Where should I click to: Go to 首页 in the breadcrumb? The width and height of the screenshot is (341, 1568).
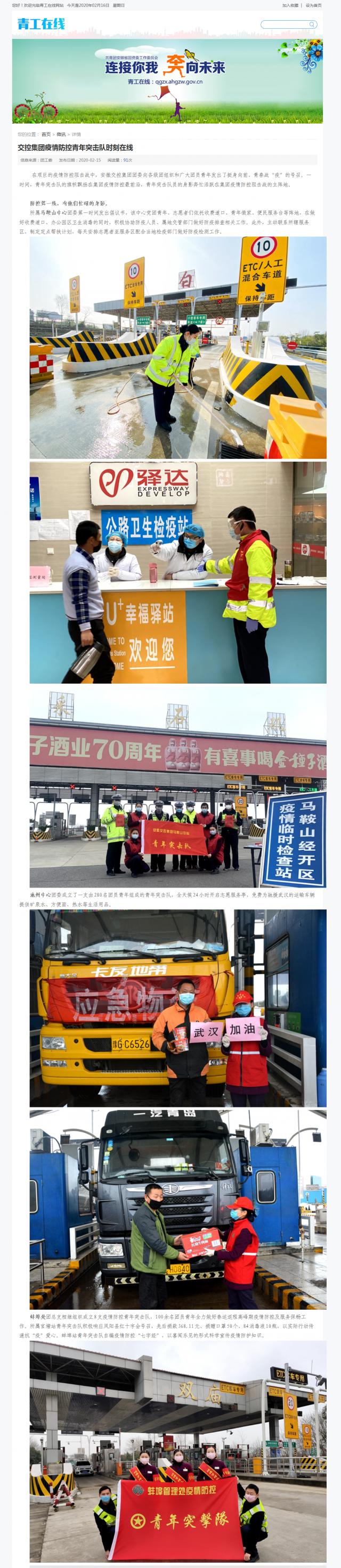coord(46,135)
